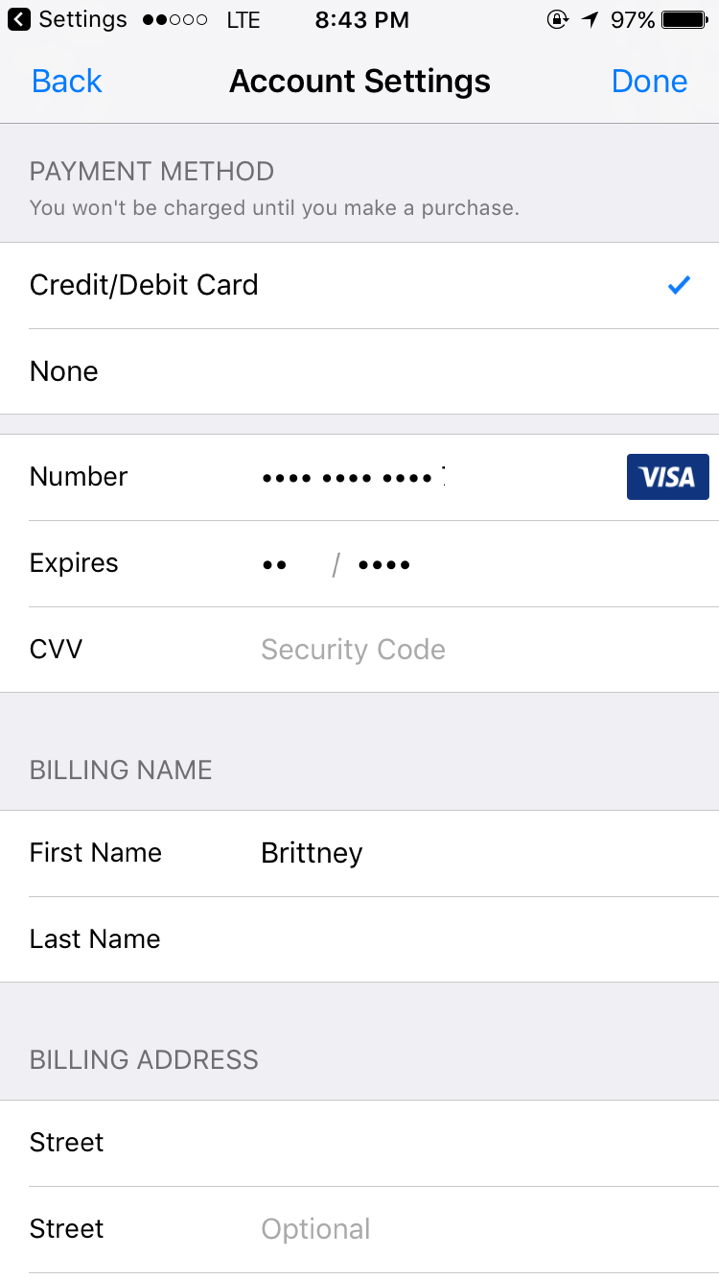
Task: Return to Settings via status bar breadcrumb
Action: (67, 19)
